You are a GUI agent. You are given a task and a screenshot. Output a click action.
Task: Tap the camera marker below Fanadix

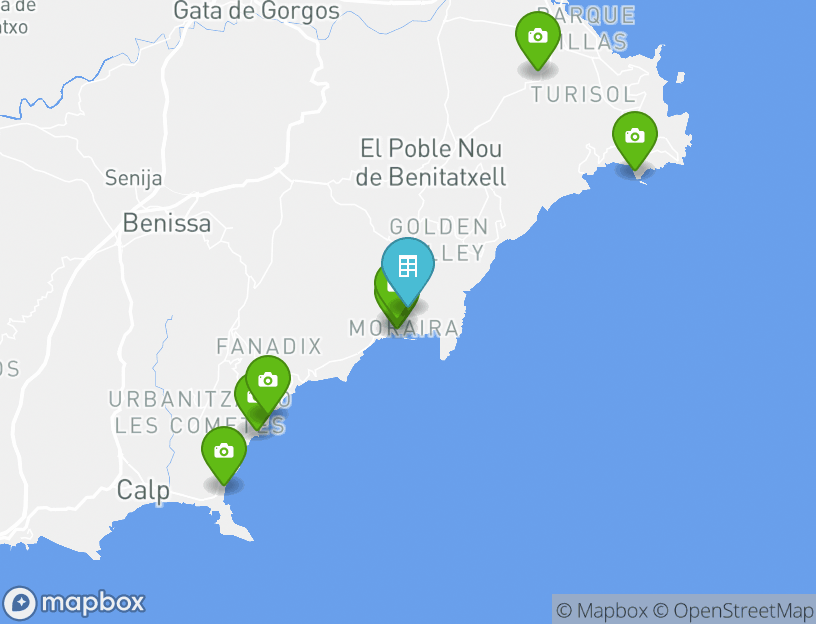point(268,380)
